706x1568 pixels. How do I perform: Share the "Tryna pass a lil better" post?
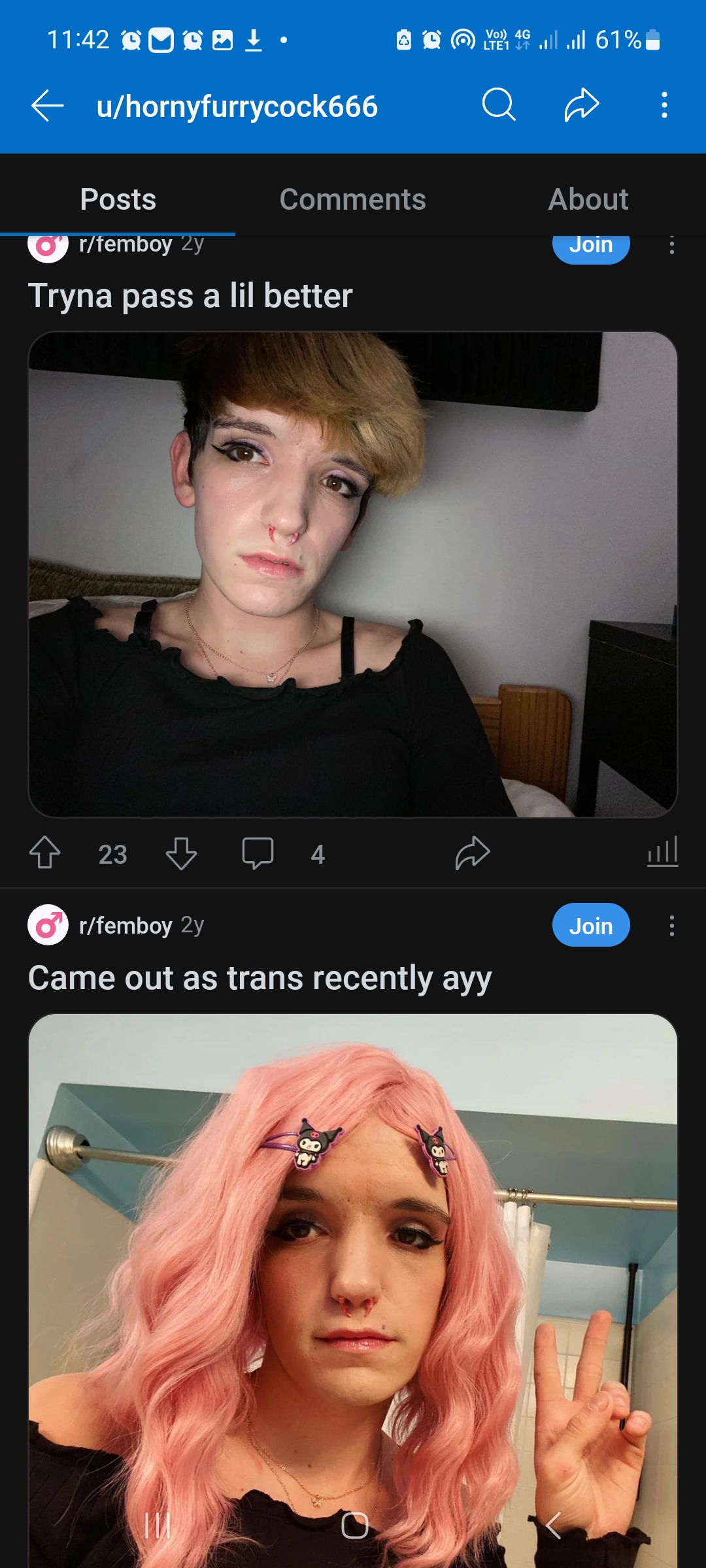[x=473, y=853]
